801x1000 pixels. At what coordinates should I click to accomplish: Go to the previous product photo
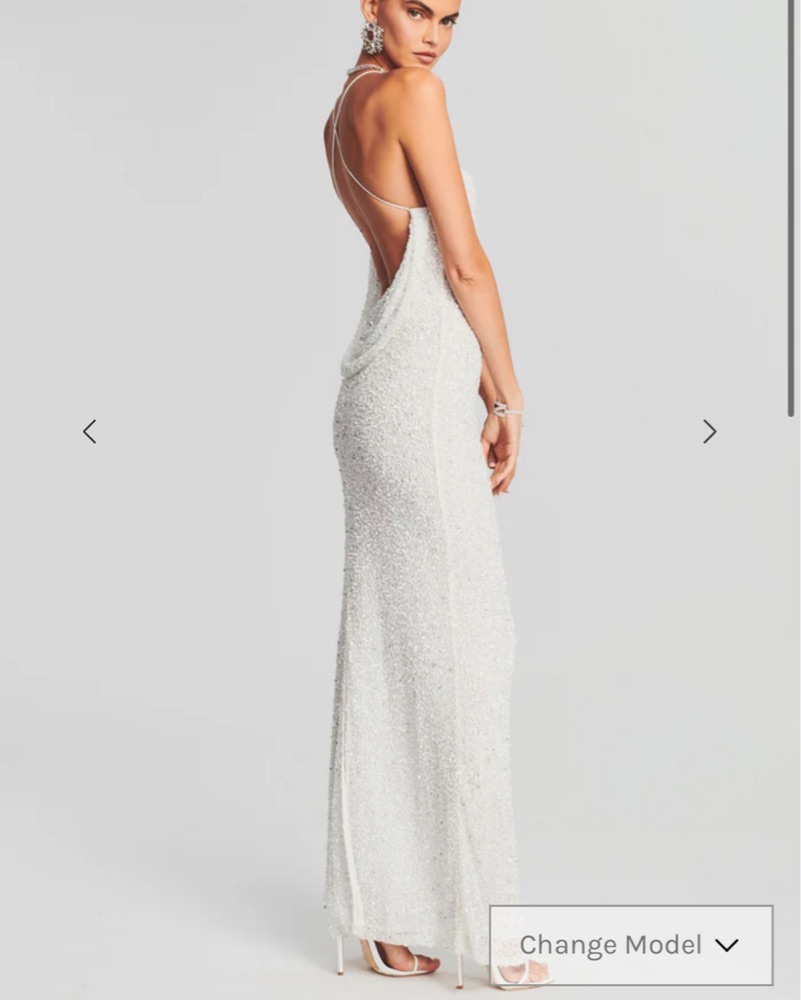(x=89, y=432)
